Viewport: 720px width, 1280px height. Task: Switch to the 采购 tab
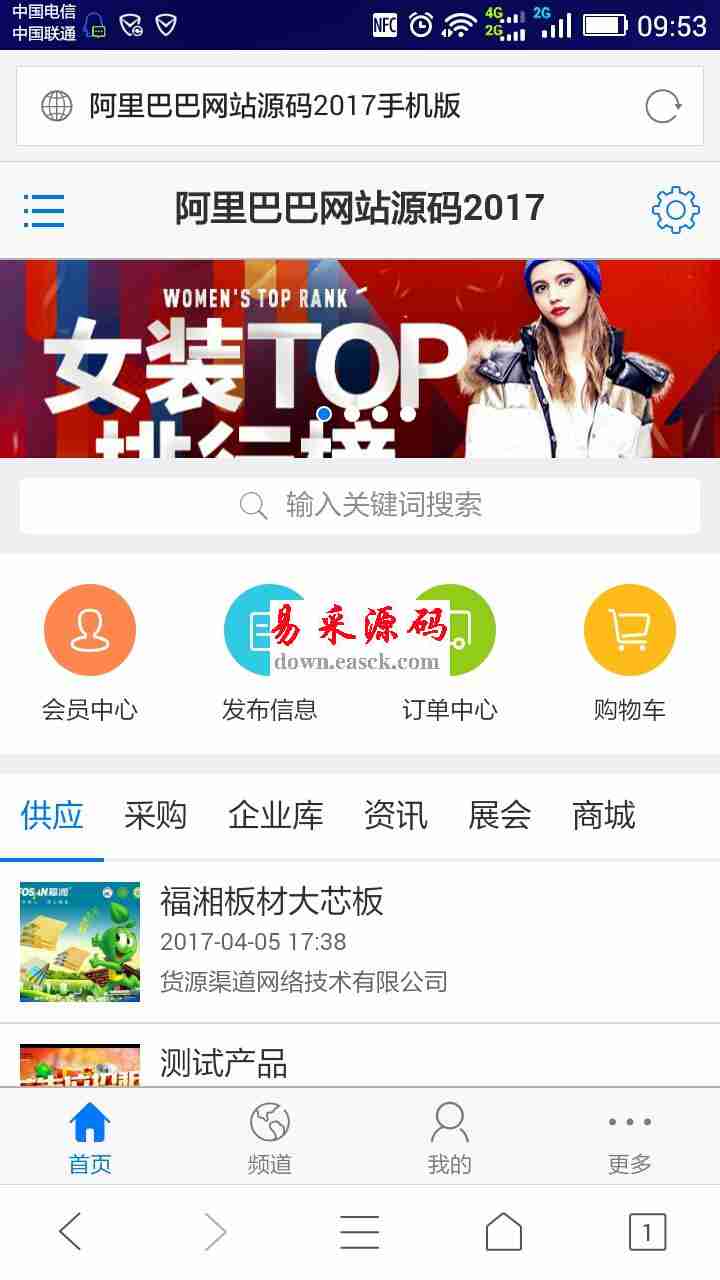[155, 816]
